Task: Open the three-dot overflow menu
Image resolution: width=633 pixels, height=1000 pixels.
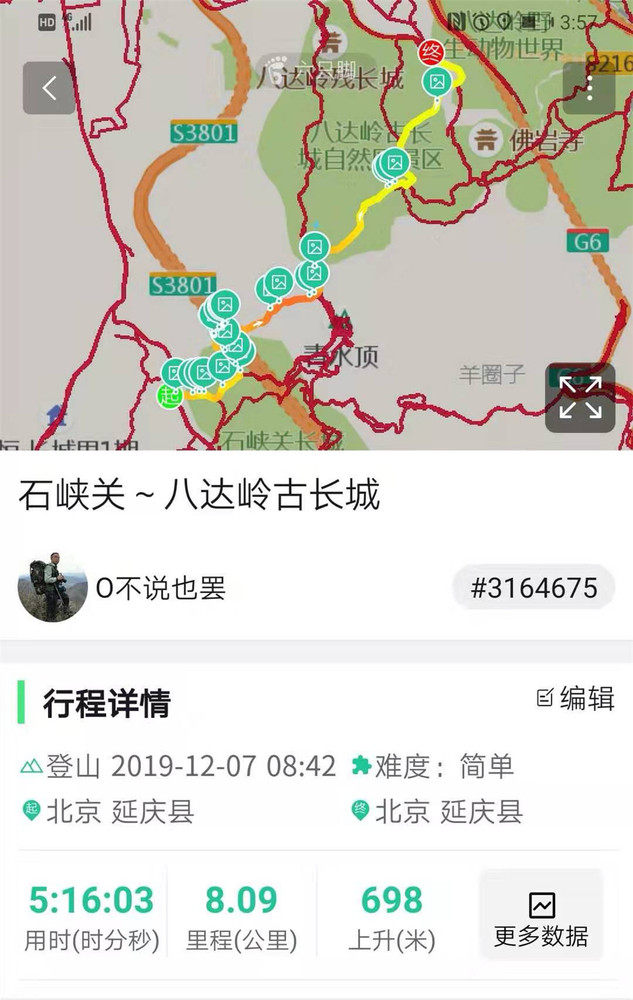Action: (x=588, y=88)
